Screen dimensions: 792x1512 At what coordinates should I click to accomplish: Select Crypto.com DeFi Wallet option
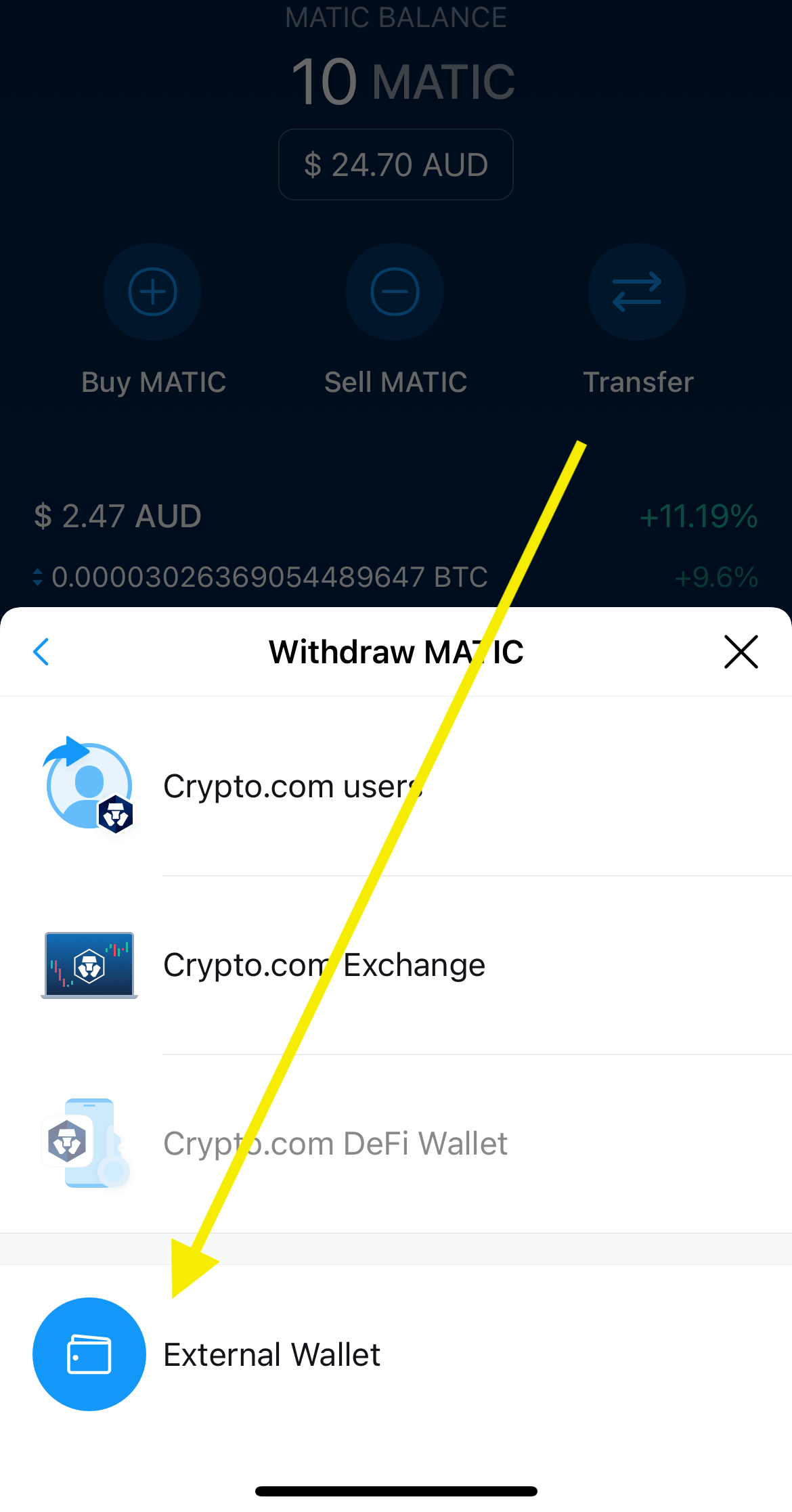tap(334, 1144)
